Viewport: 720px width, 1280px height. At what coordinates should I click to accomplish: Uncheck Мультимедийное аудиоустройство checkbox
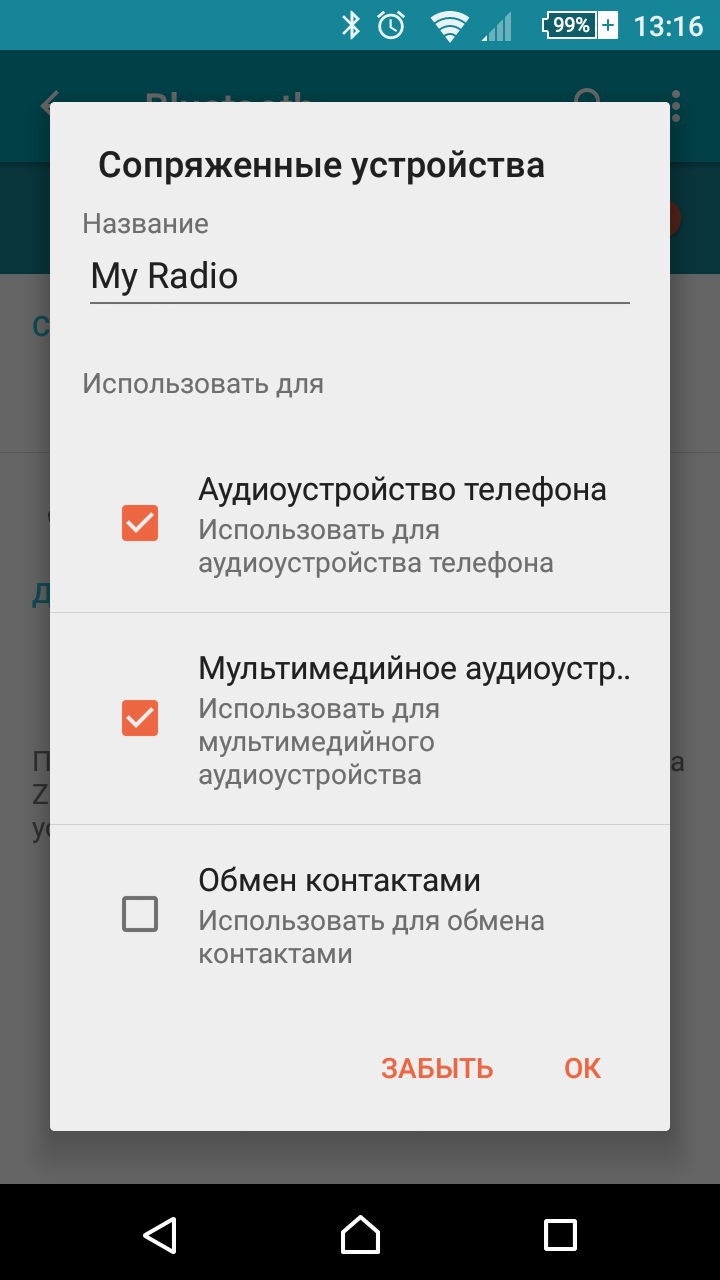(140, 717)
